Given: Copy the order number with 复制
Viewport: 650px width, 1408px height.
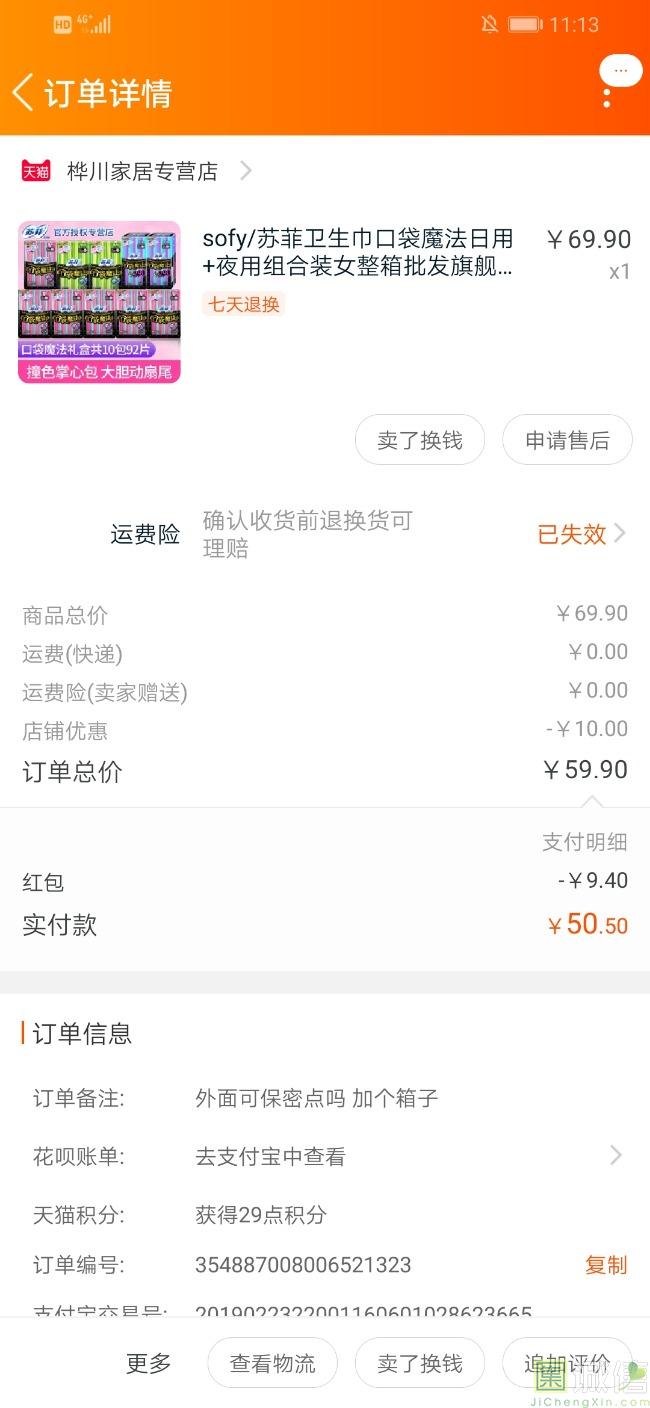Looking at the screenshot, I should tap(605, 1265).
